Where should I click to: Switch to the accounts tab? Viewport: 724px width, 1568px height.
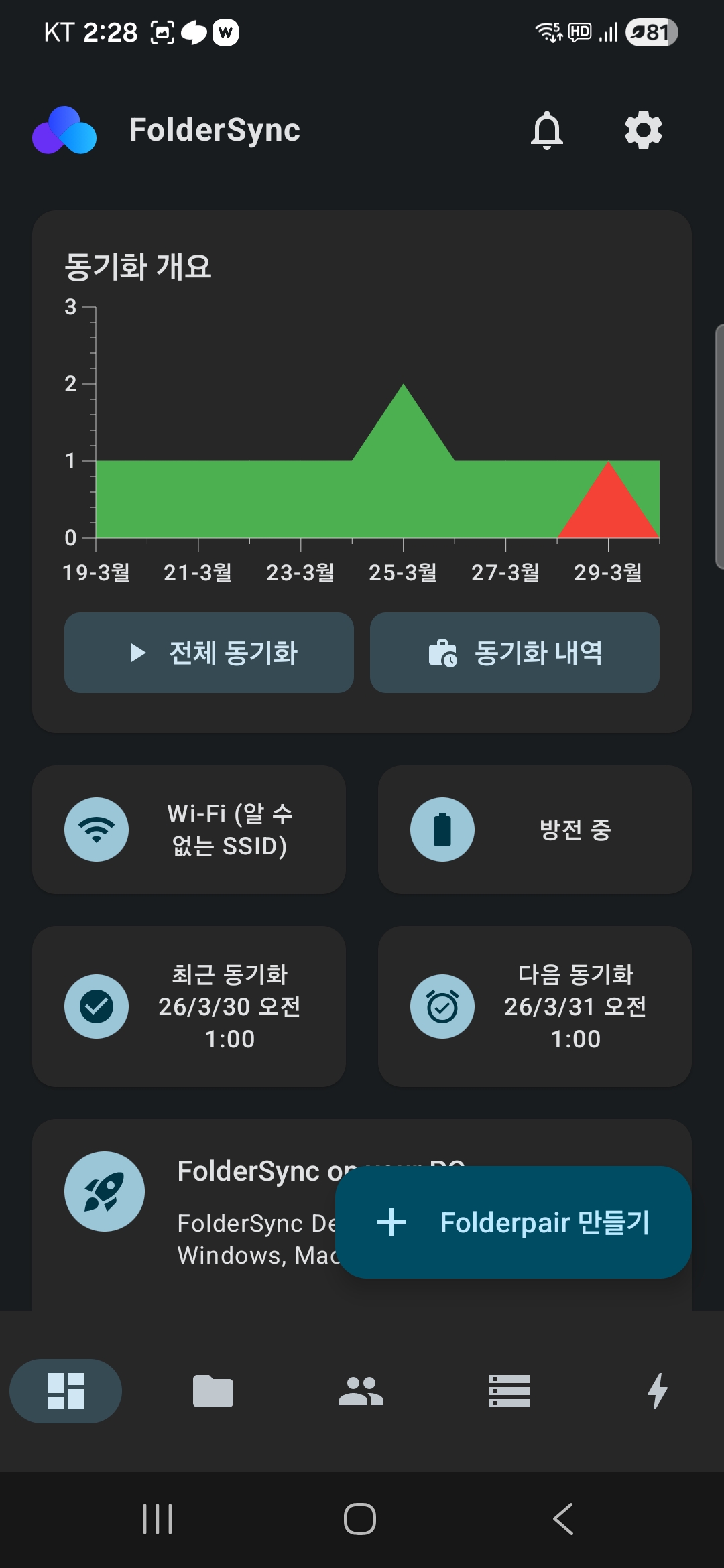361,1391
